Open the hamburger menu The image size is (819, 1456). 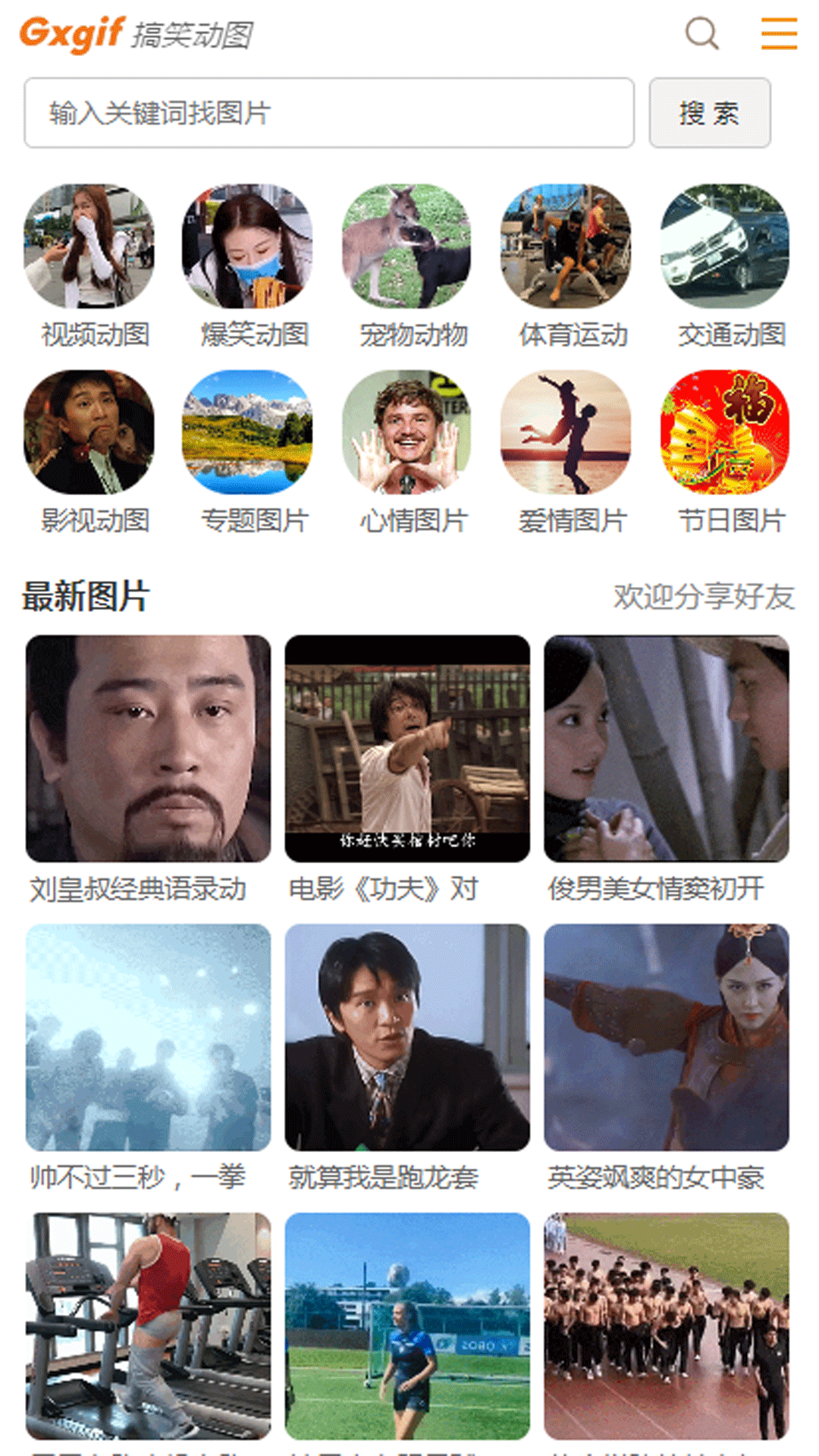pyautogui.click(x=779, y=33)
